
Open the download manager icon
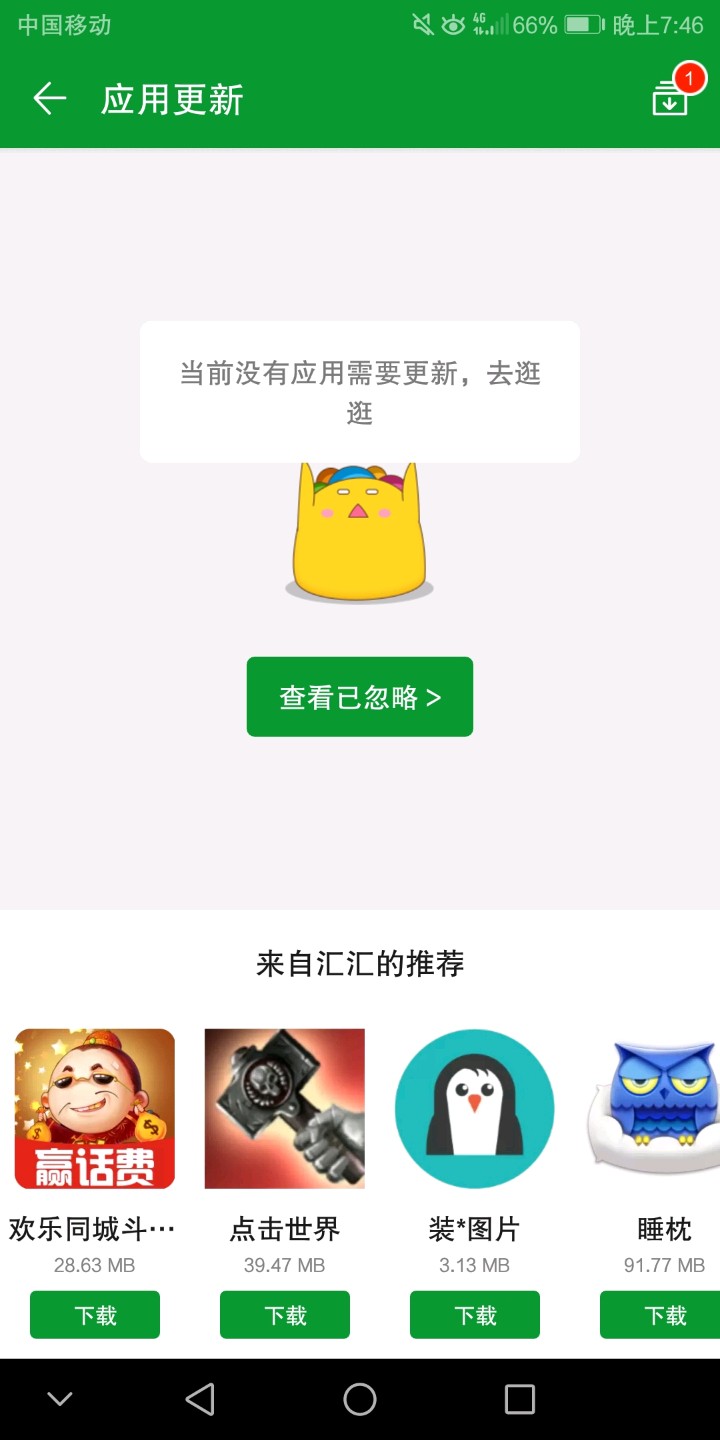click(671, 97)
